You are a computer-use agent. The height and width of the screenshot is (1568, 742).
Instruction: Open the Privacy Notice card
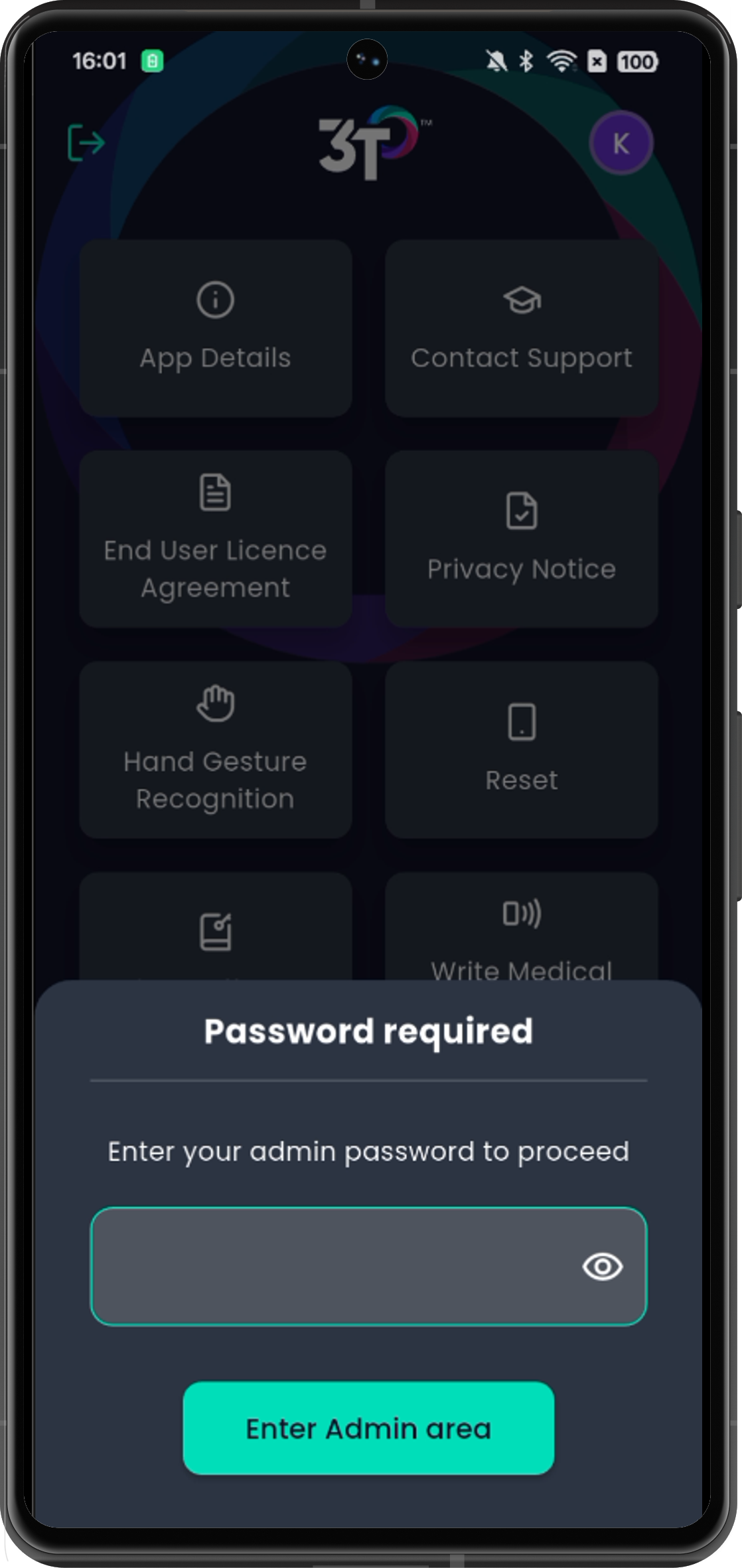pyautogui.click(x=521, y=539)
